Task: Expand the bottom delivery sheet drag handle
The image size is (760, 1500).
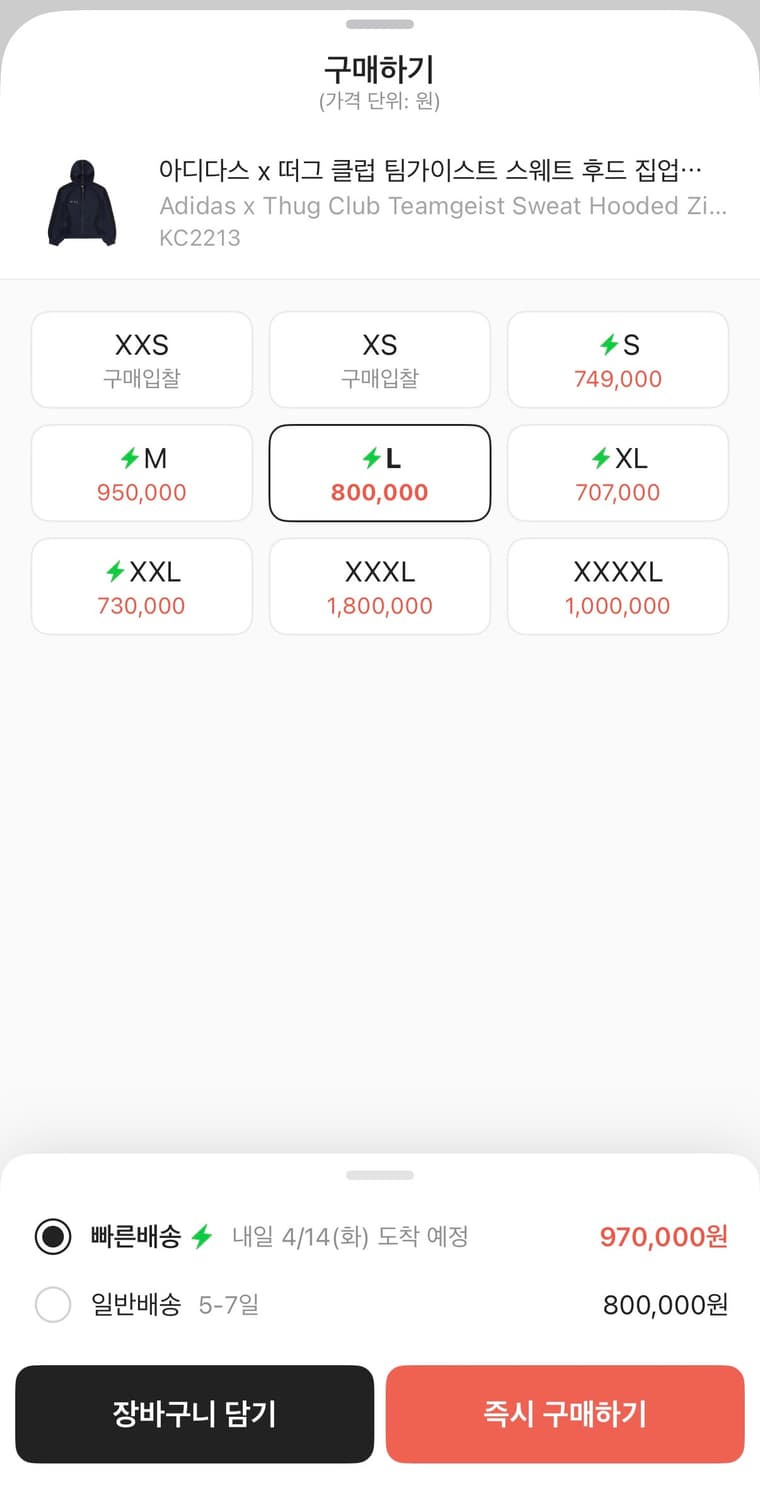Action: (380, 1175)
